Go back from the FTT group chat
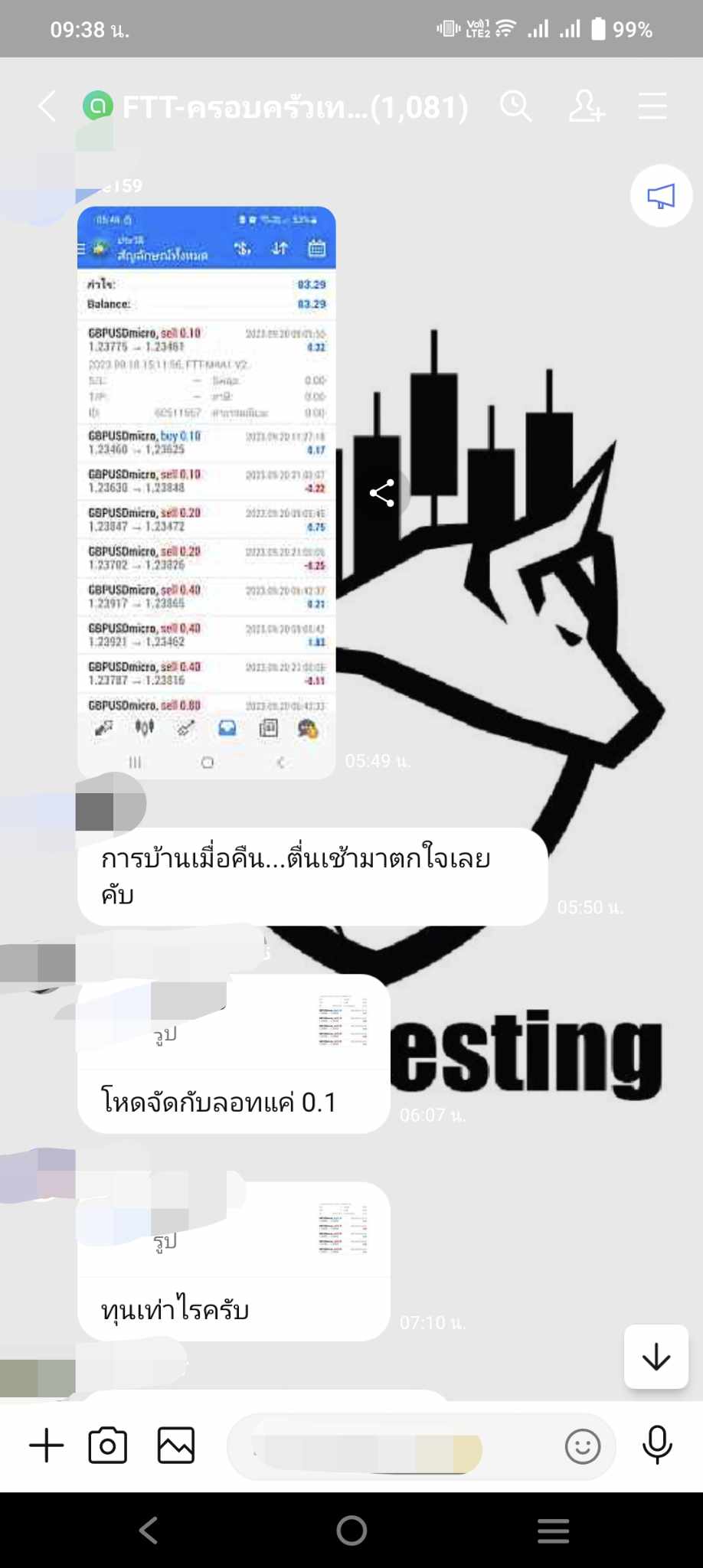Image resolution: width=703 pixels, height=1568 pixels. coord(47,106)
